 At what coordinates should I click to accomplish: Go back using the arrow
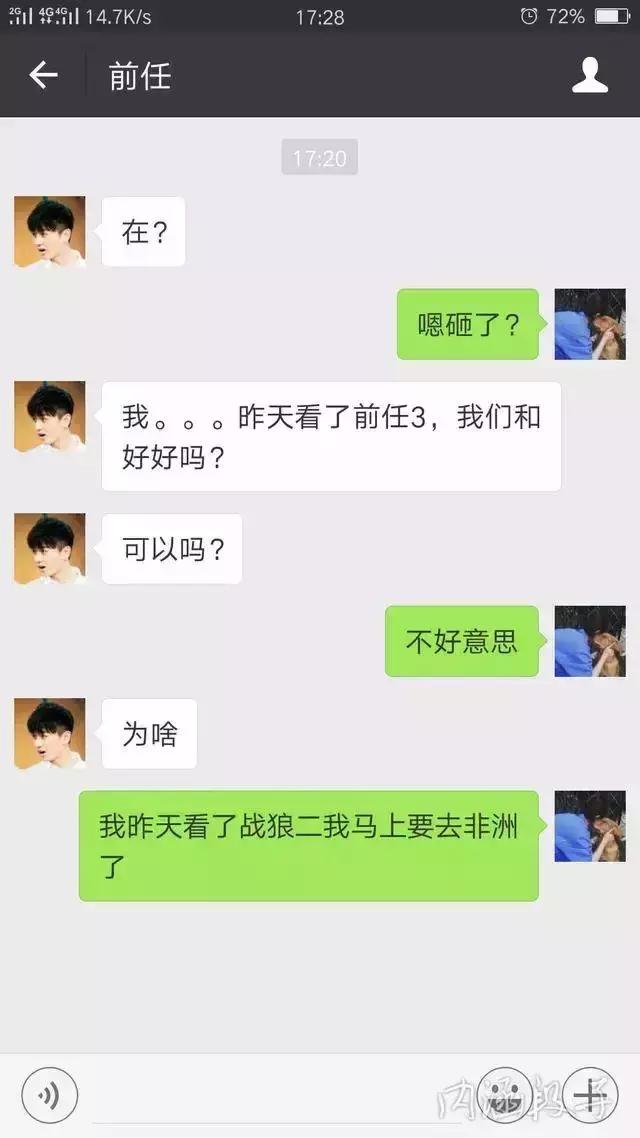pos(43,75)
